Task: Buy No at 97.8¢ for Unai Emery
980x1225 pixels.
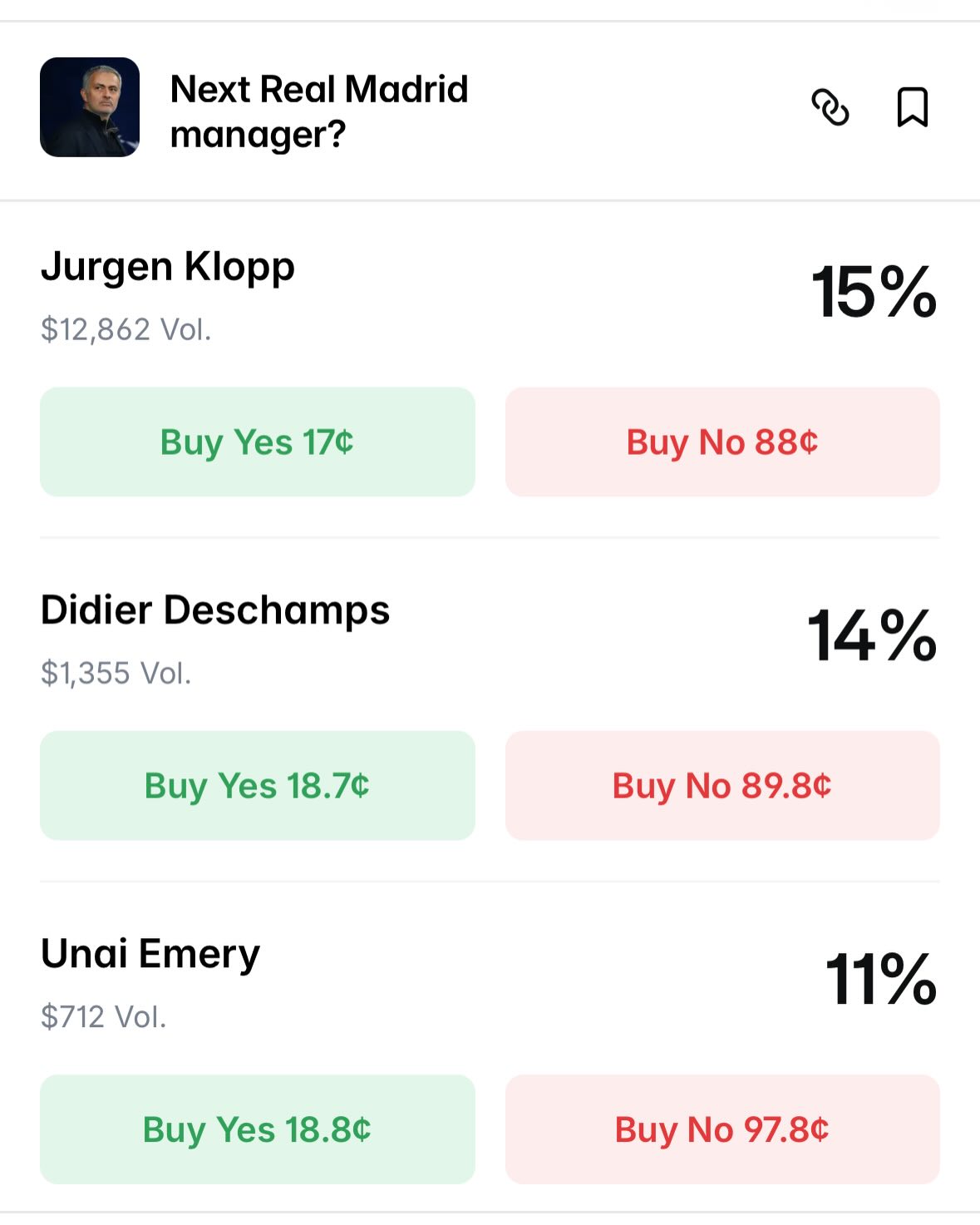Action: coord(722,1129)
